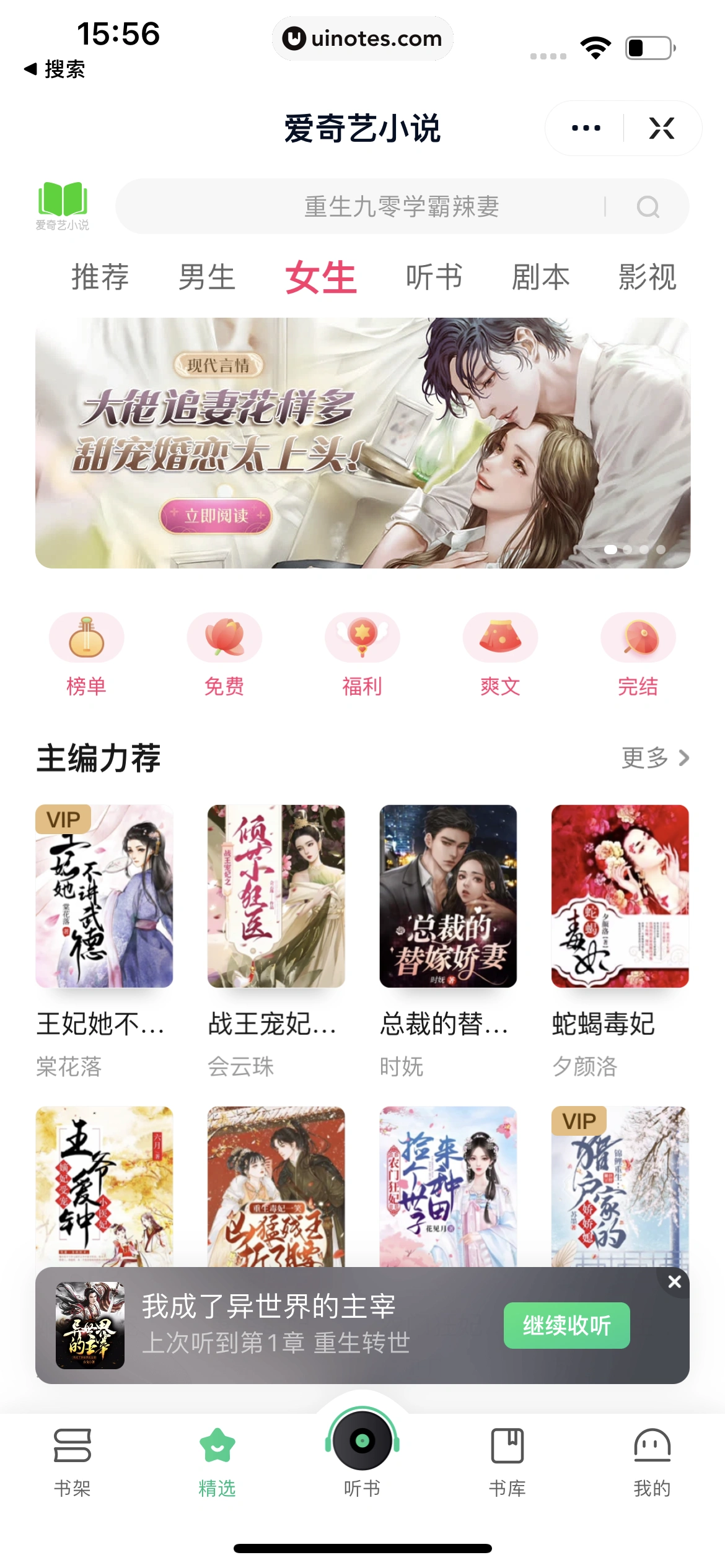This screenshot has height=1568, width=725.
Task: Expand 主编力荐 via 更多 chevron
Action: (x=656, y=757)
